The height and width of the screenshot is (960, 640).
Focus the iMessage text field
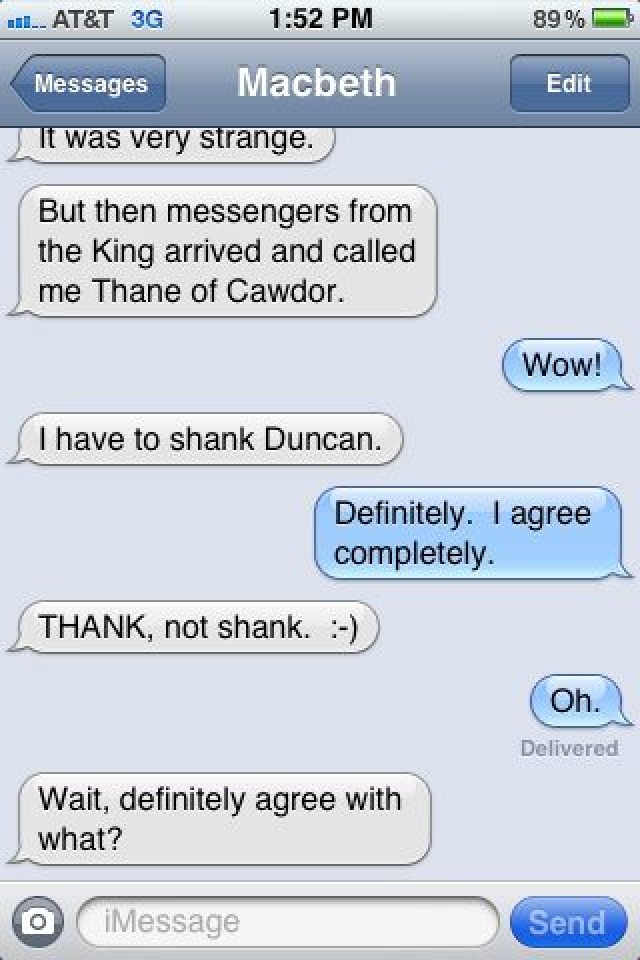click(x=286, y=921)
